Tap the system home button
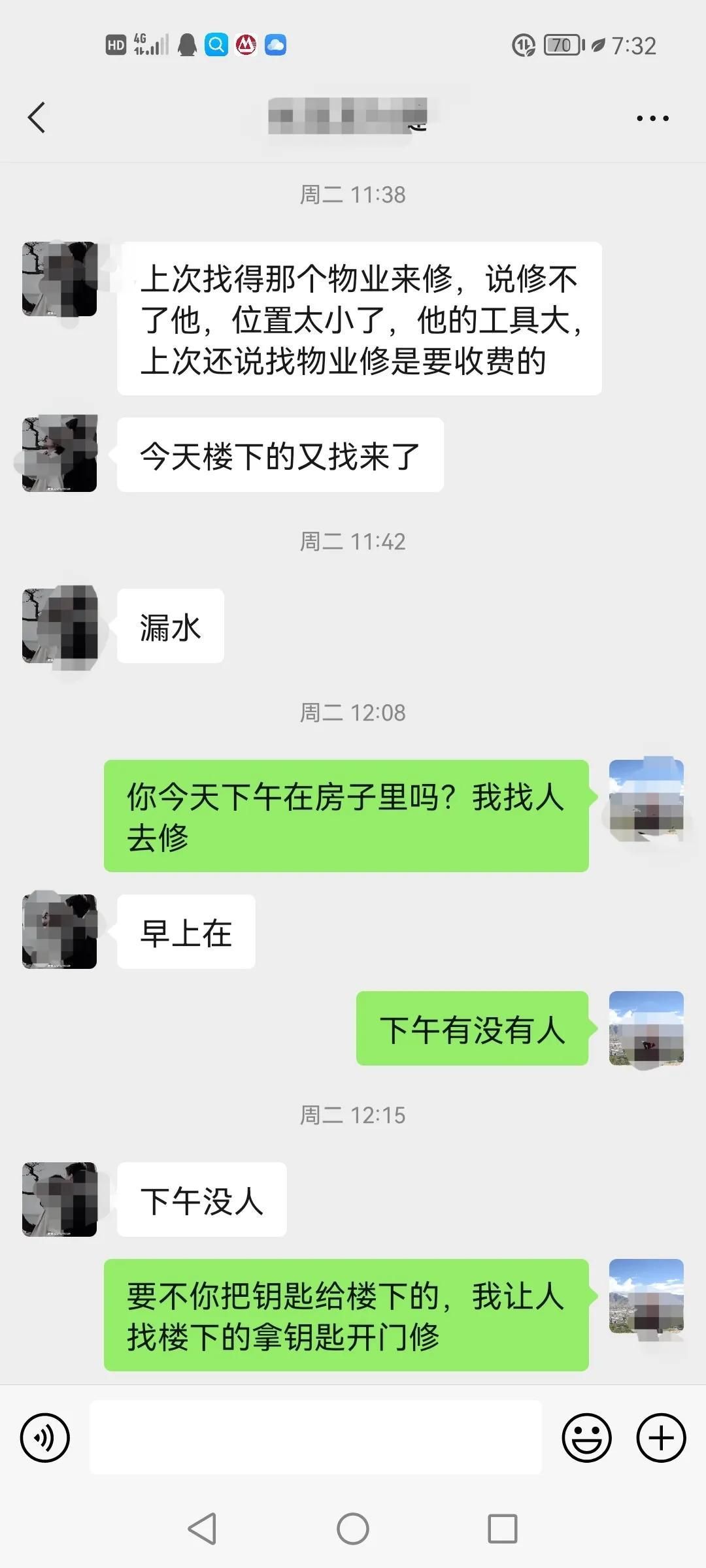706x1568 pixels. tap(353, 1529)
